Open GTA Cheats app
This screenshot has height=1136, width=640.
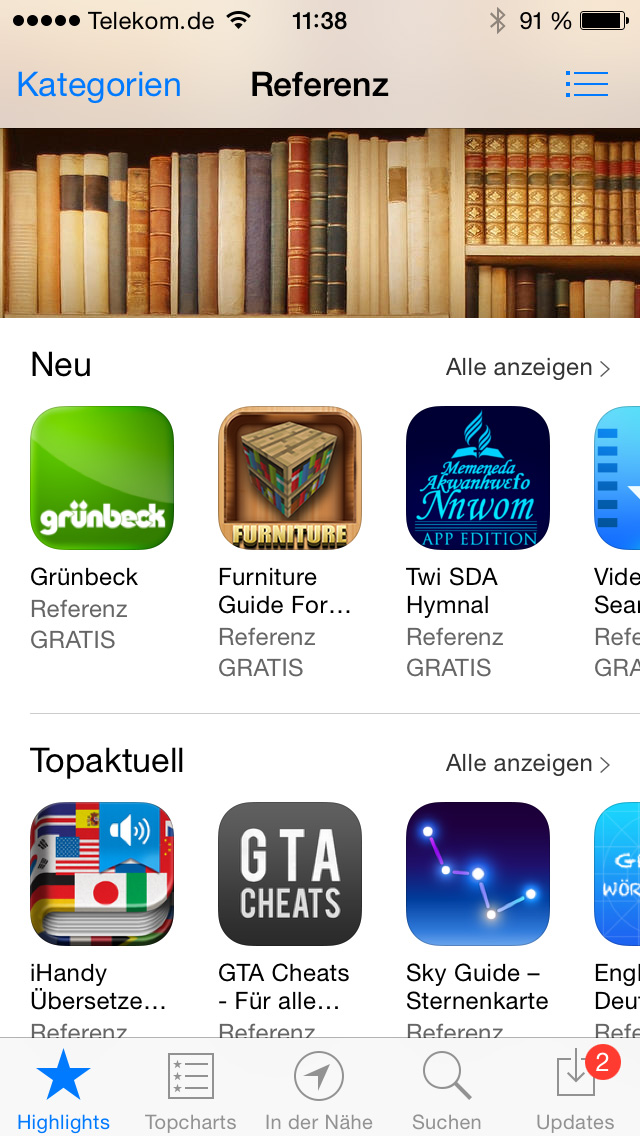pos(290,874)
